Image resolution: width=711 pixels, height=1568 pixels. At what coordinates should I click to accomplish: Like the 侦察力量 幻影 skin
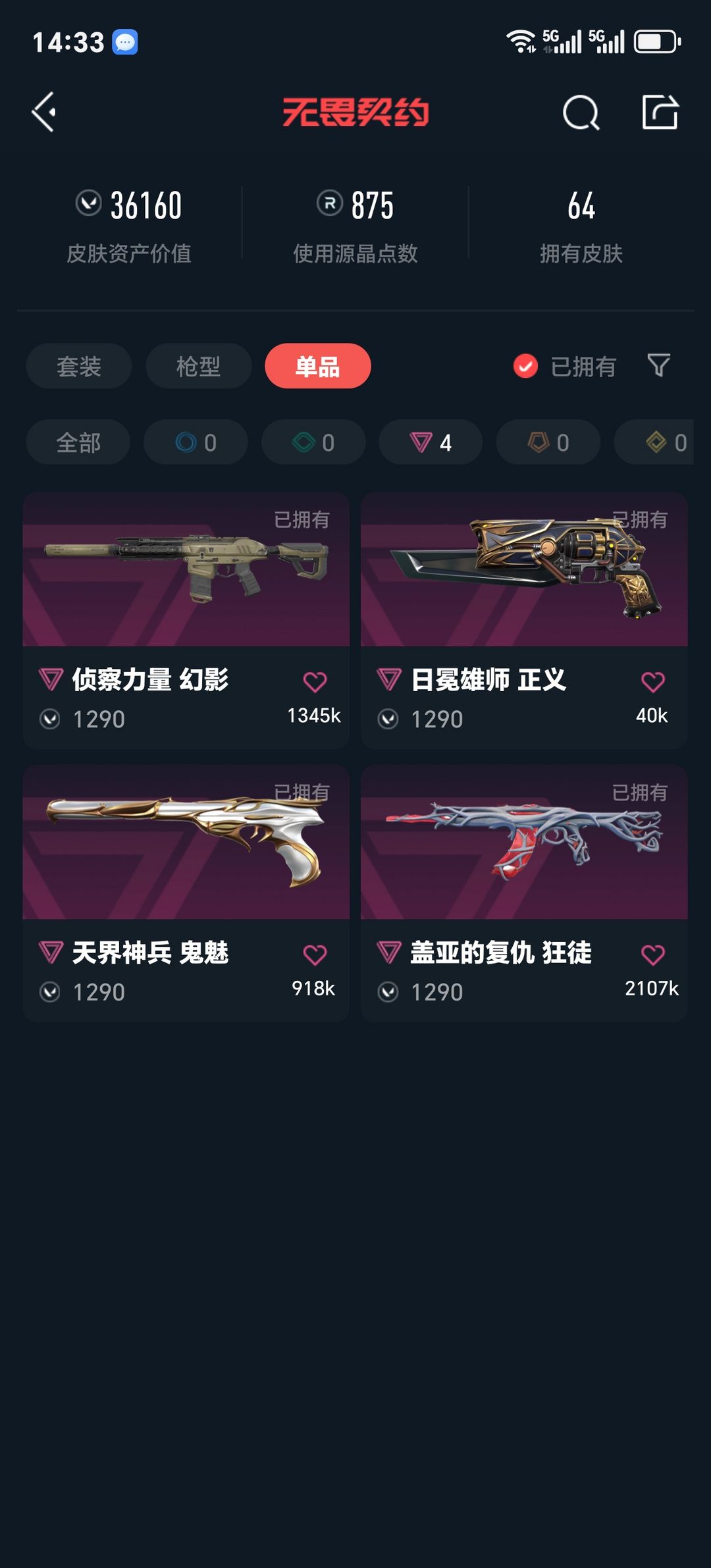(x=315, y=682)
